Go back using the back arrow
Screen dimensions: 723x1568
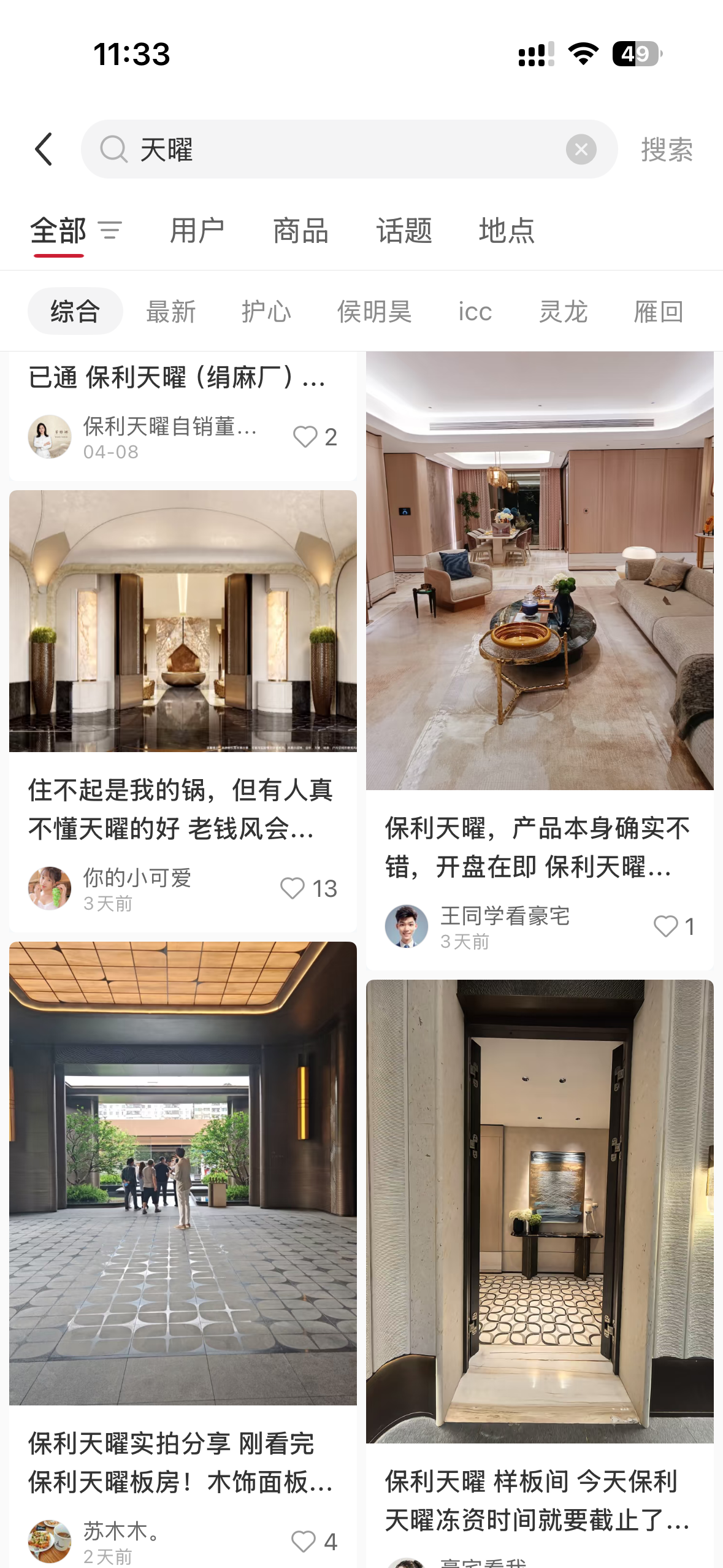point(44,149)
